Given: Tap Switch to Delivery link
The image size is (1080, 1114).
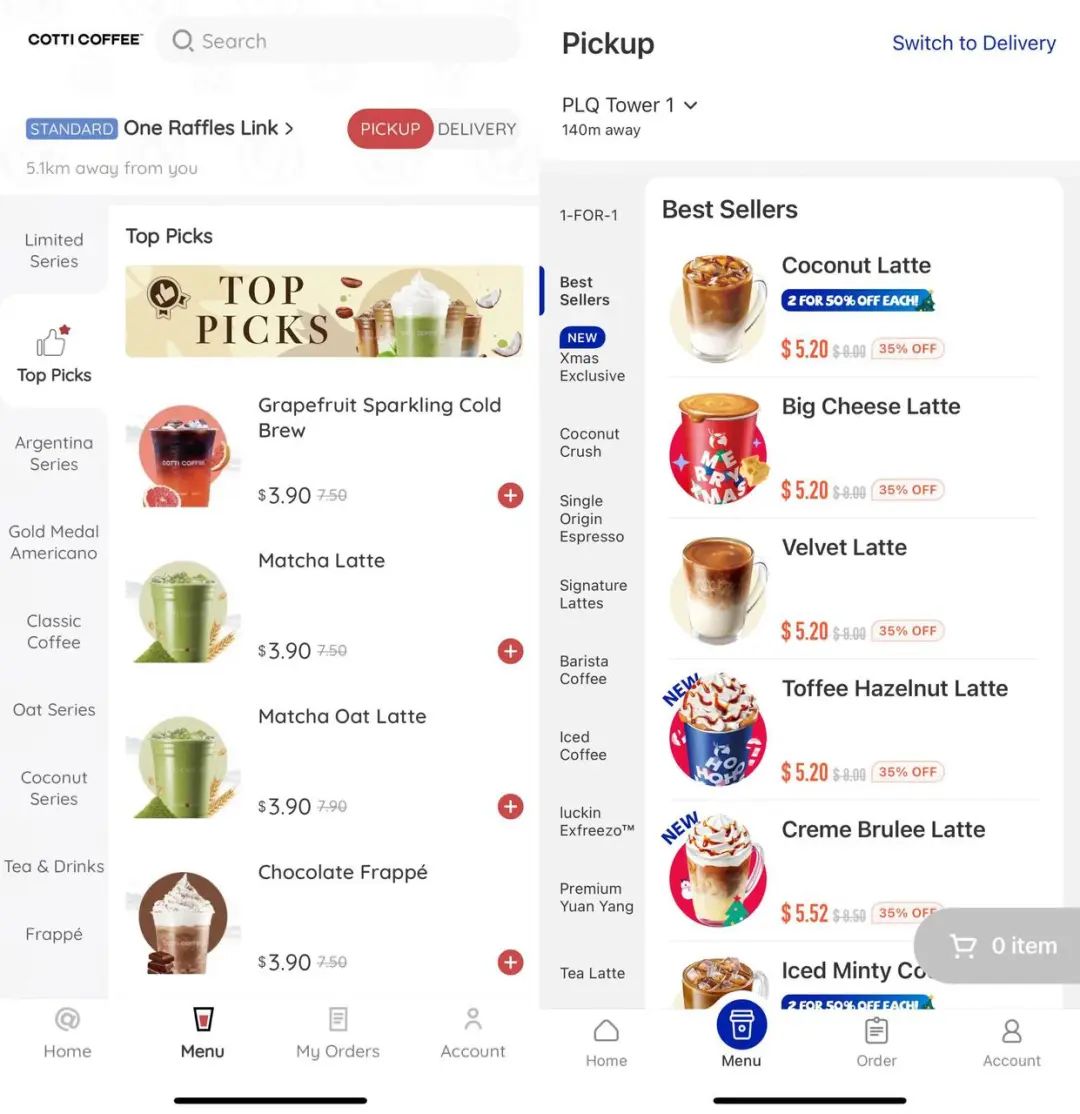Looking at the screenshot, I should [973, 43].
